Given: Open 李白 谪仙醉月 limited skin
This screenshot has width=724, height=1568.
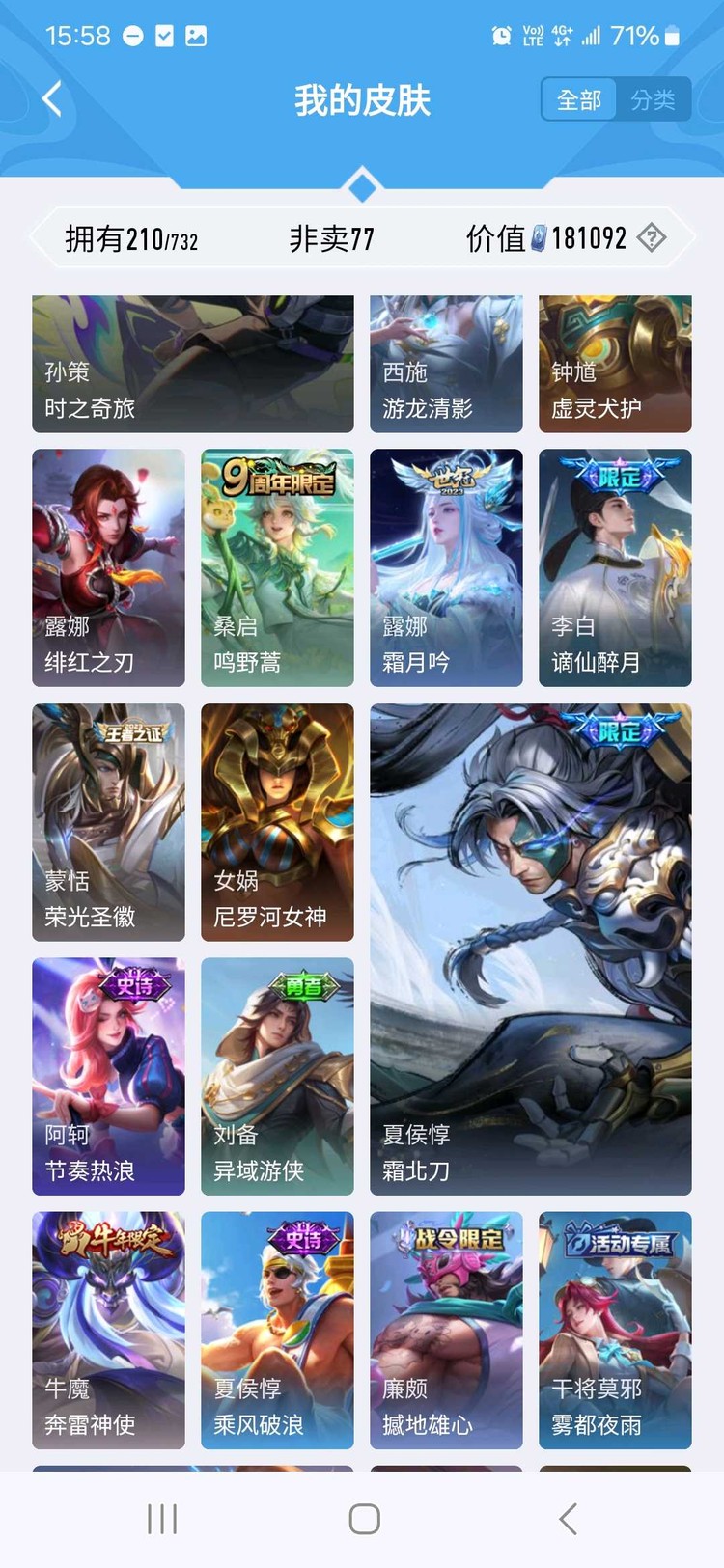Looking at the screenshot, I should pyautogui.click(x=615, y=567).
